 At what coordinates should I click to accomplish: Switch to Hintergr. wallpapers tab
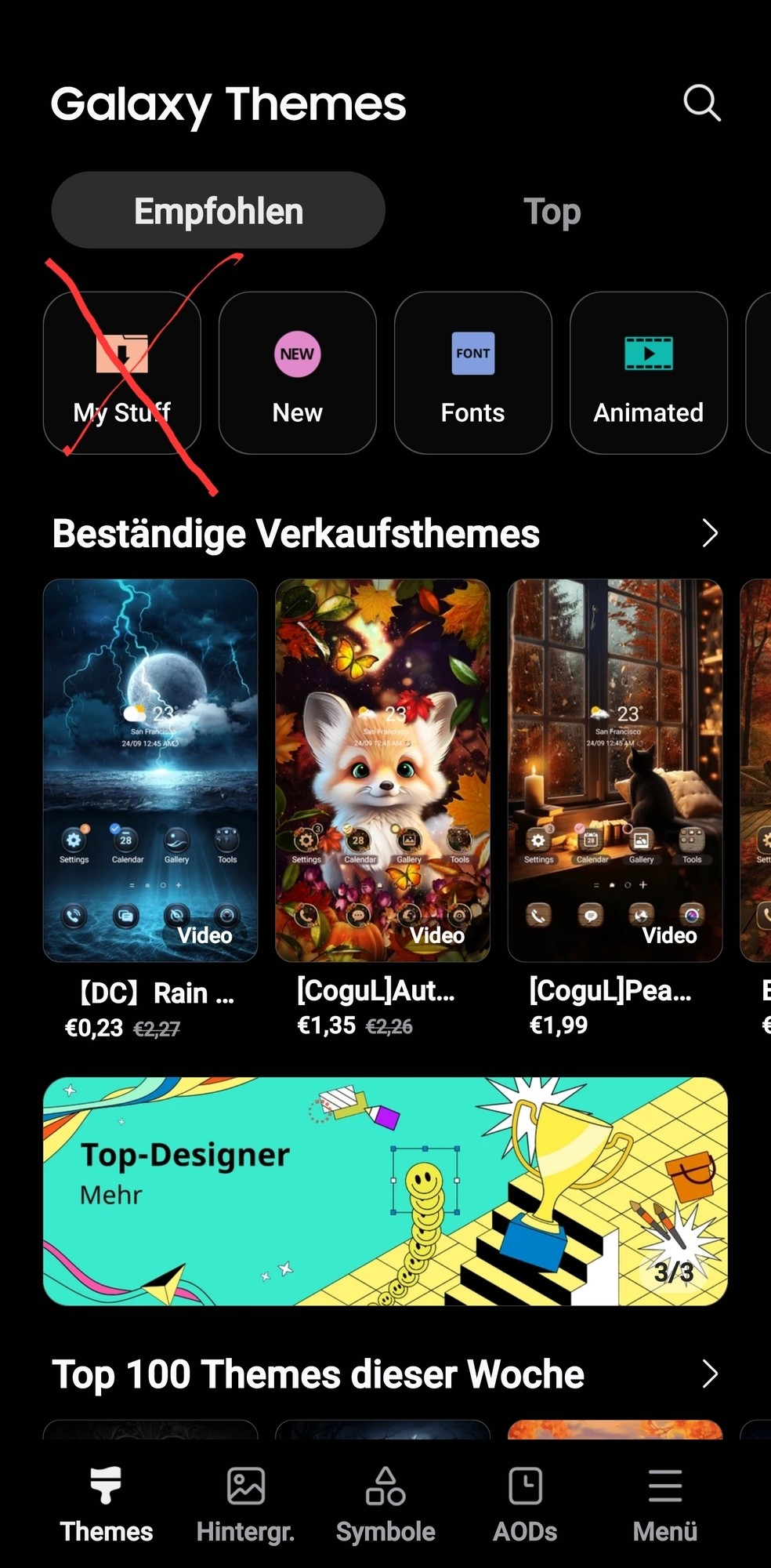pos(246,1505)
